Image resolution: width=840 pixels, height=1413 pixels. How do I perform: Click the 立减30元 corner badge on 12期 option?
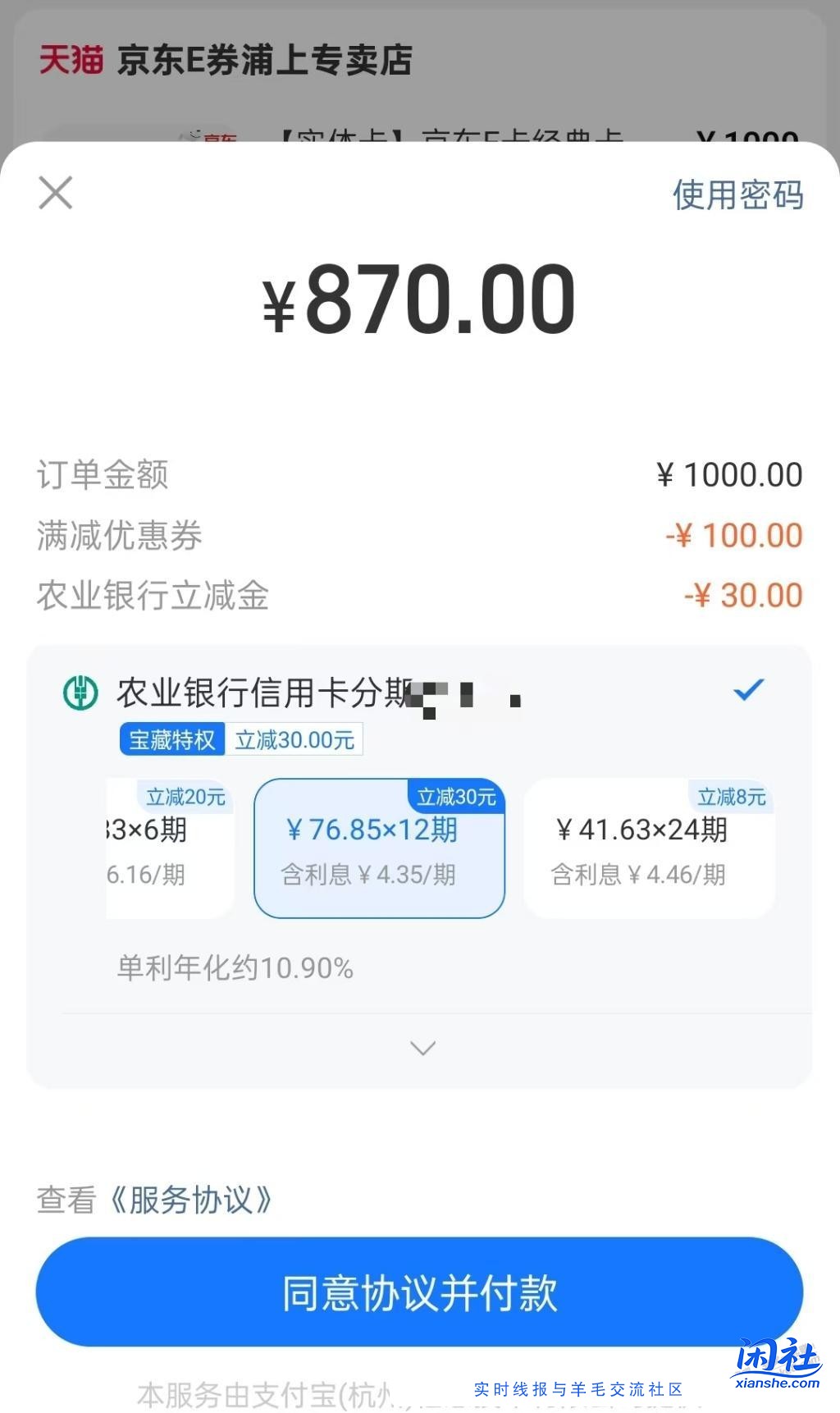coord(458,796)
